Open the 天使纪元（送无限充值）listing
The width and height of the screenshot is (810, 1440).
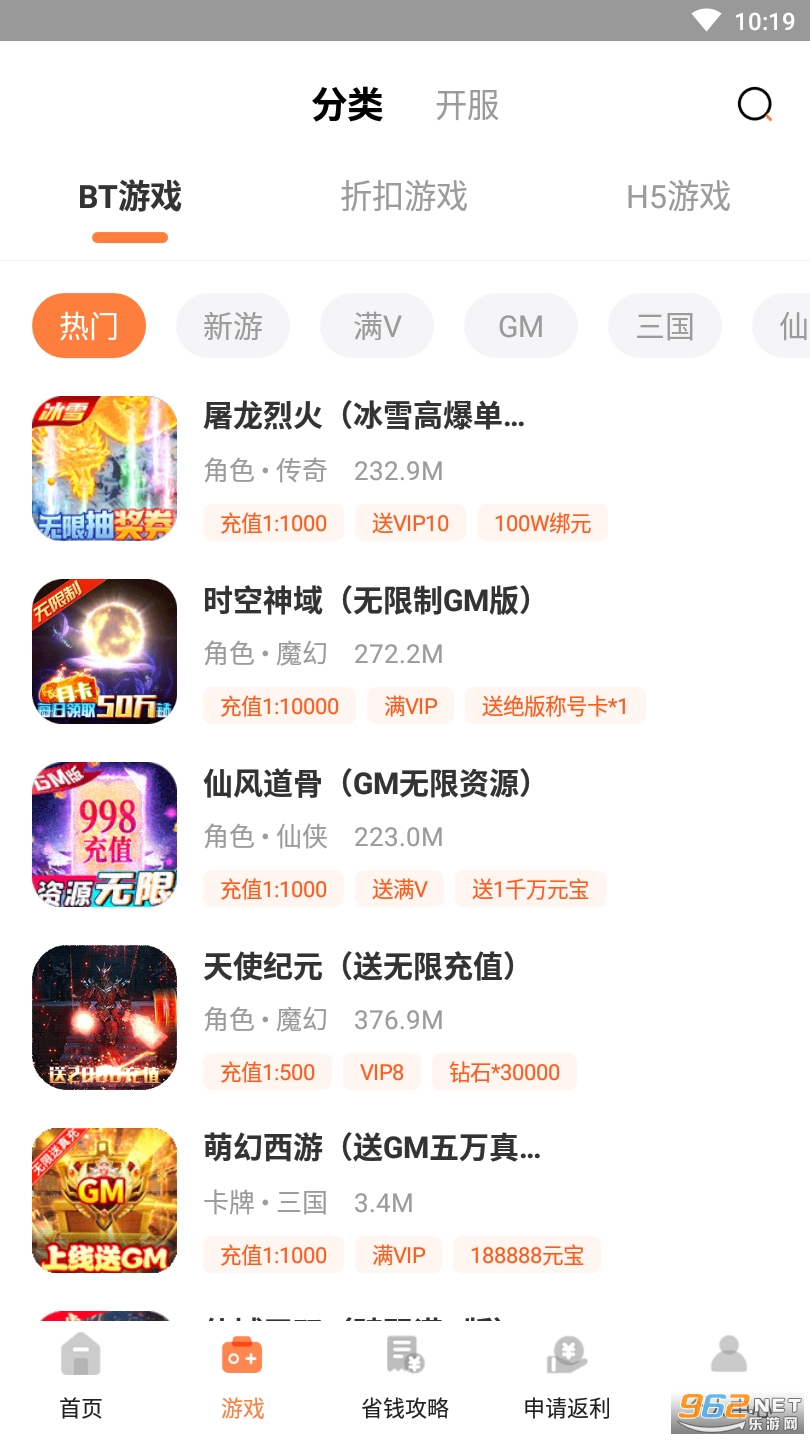pyautogui.click(x=360, y=967)
